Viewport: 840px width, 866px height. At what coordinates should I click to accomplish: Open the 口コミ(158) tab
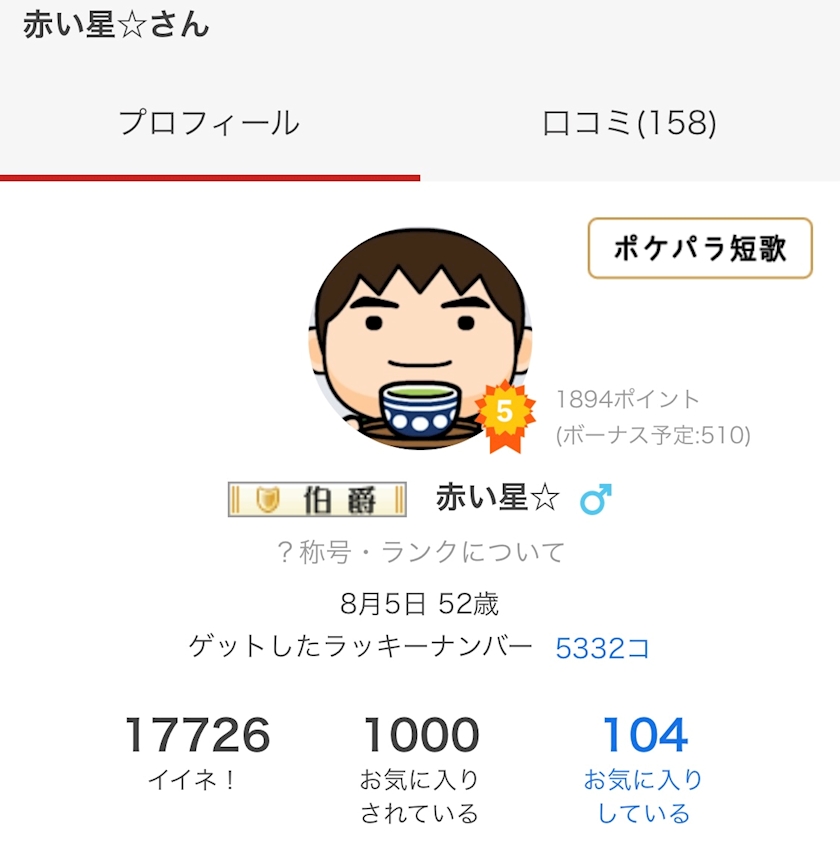pos(629,124)
